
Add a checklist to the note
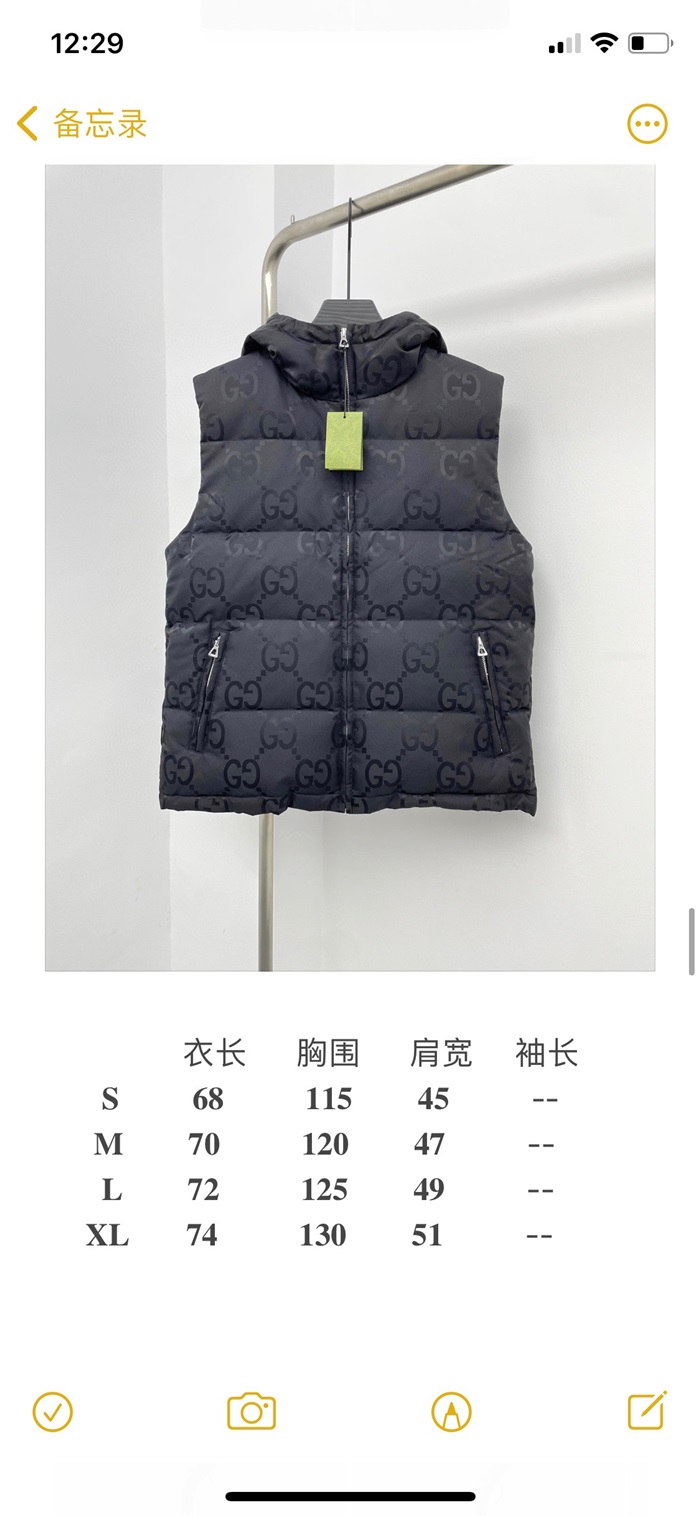click(52, 1411)
